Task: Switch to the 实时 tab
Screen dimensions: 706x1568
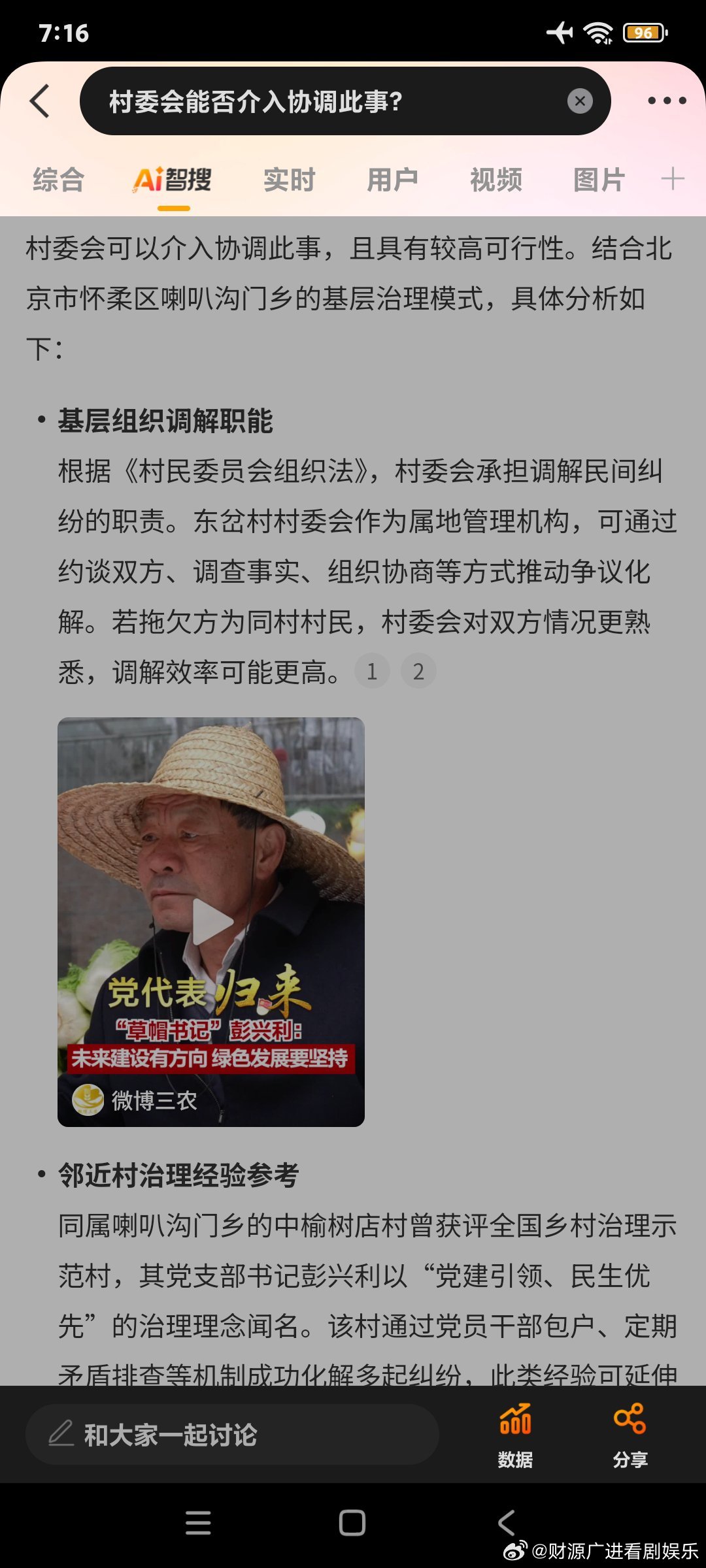Action: tap(289, 180)
